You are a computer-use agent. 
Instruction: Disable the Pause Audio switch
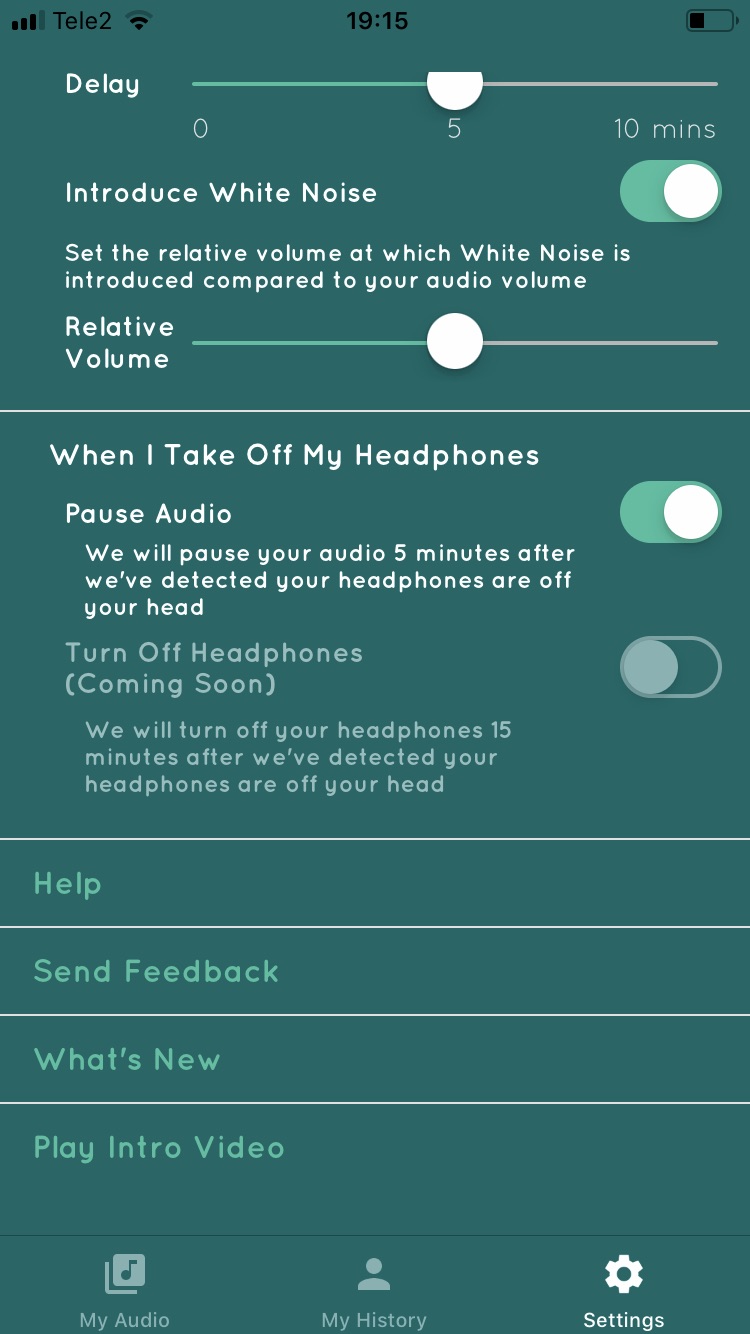point(670,513)
